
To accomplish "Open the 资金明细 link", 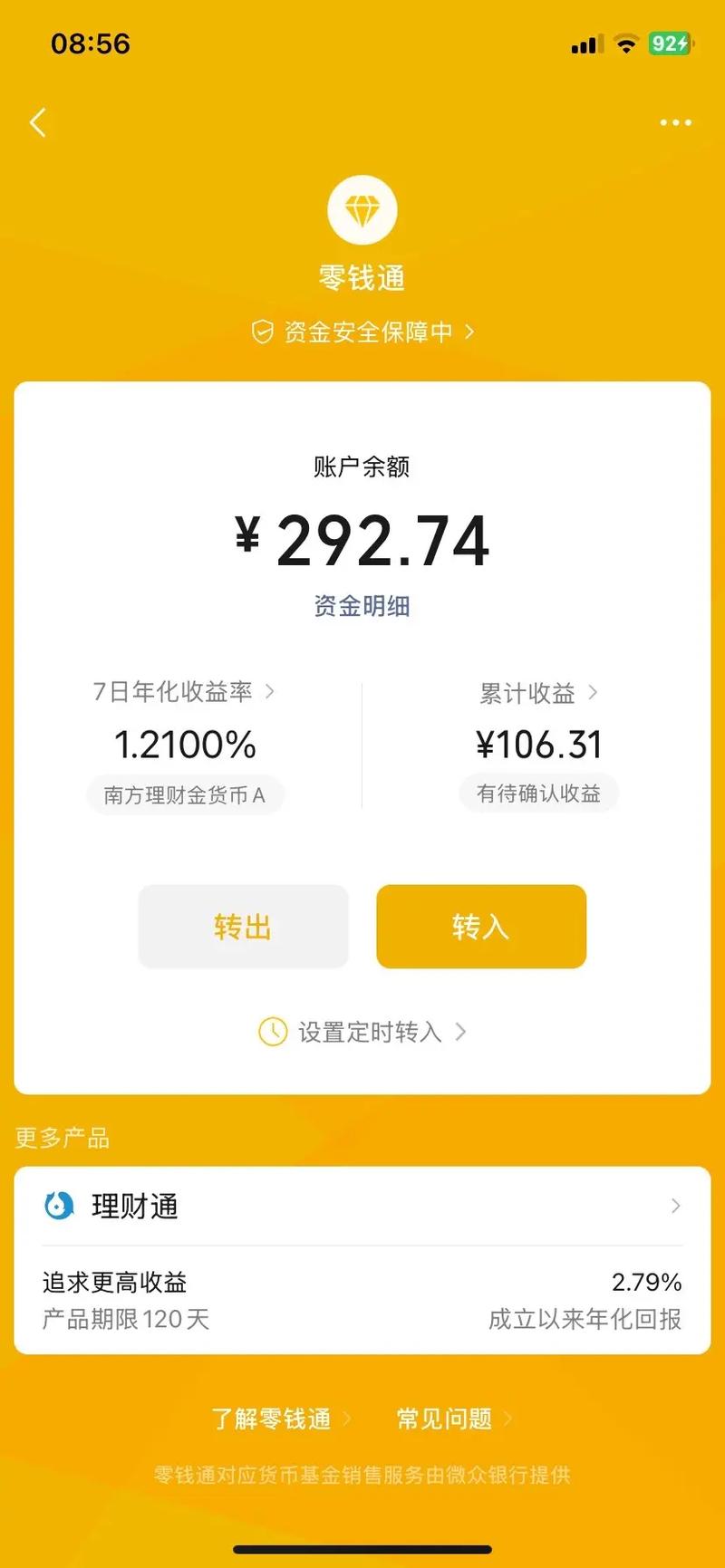I will pos(362,606).
